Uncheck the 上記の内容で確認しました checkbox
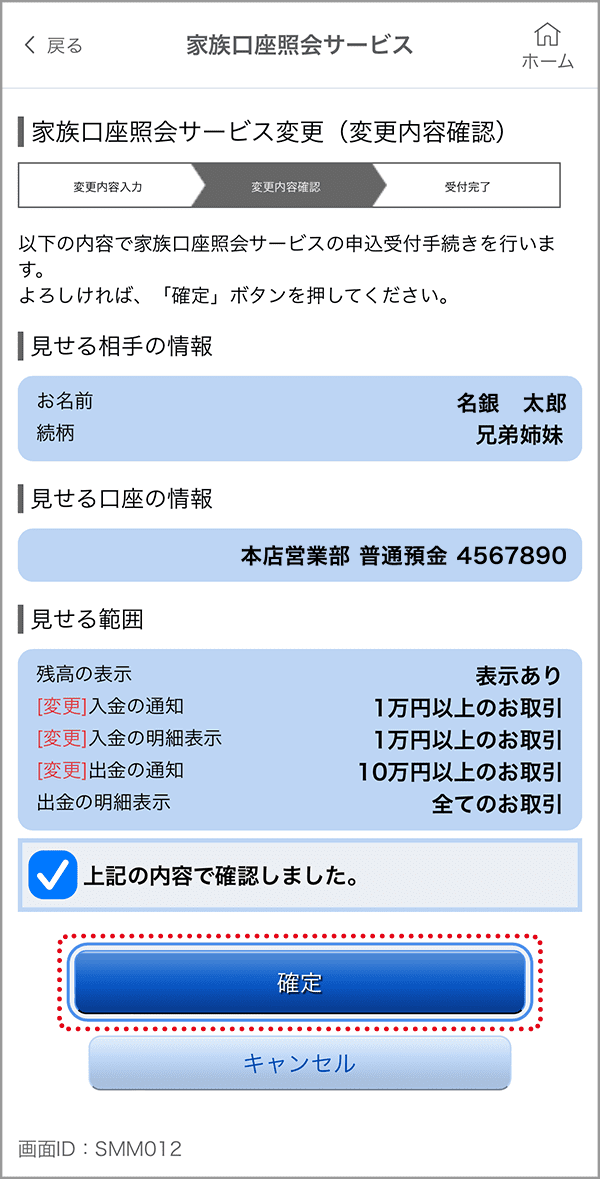The height and width of the screenshot is (1179, 600). [x=53, y=875]
